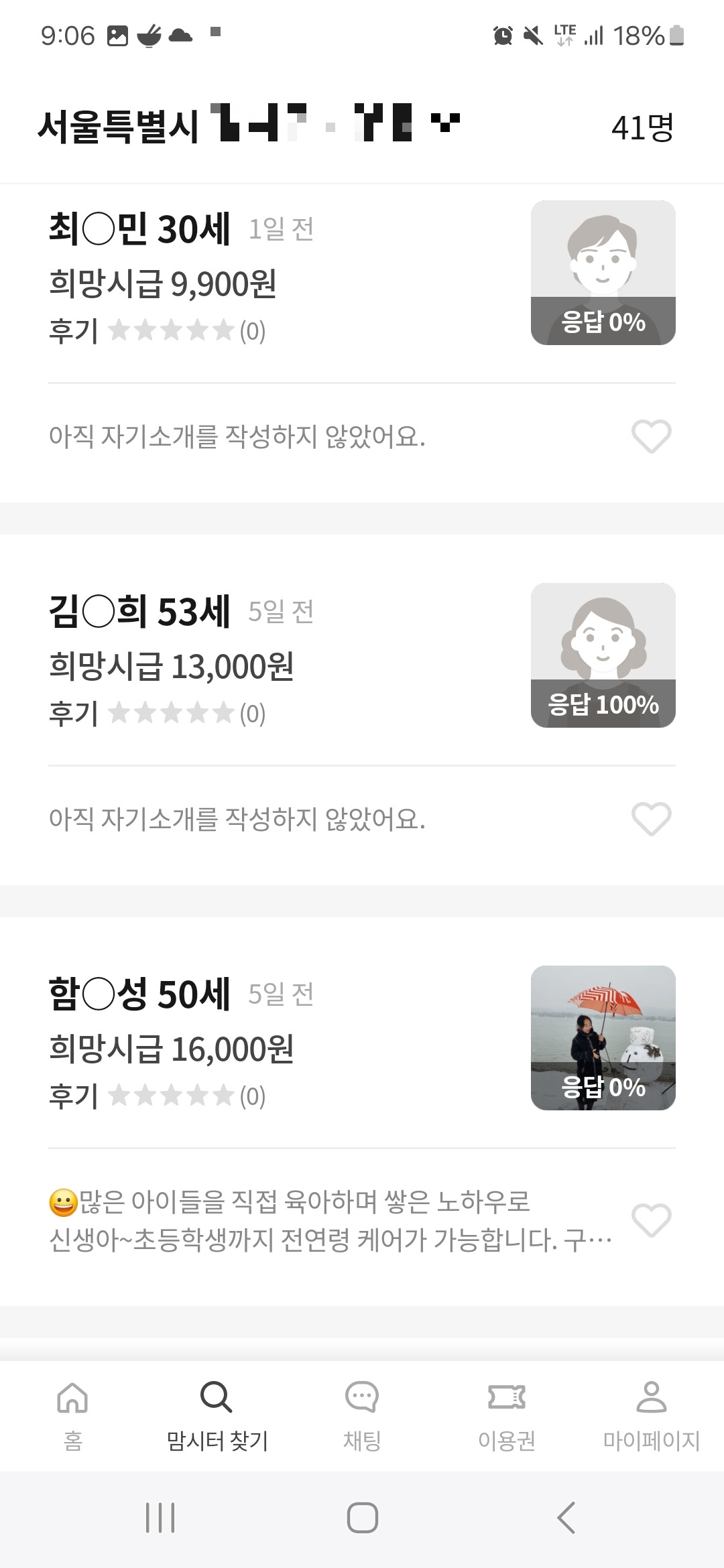
Task: Open the 이용권 tab
Action: click(x=507, y=1415)
